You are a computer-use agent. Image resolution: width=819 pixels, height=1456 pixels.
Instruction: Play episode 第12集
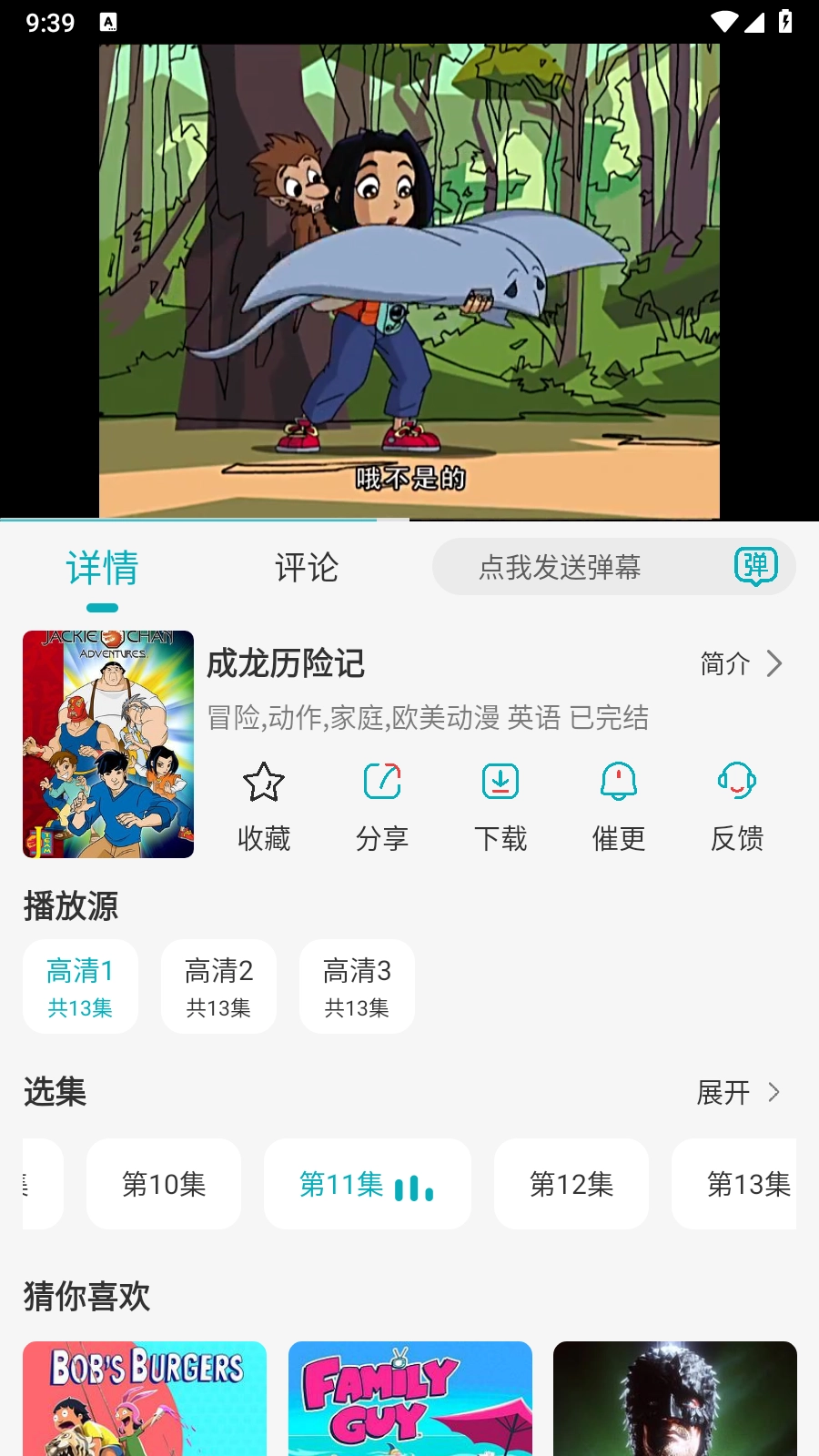click(571, 1184)
